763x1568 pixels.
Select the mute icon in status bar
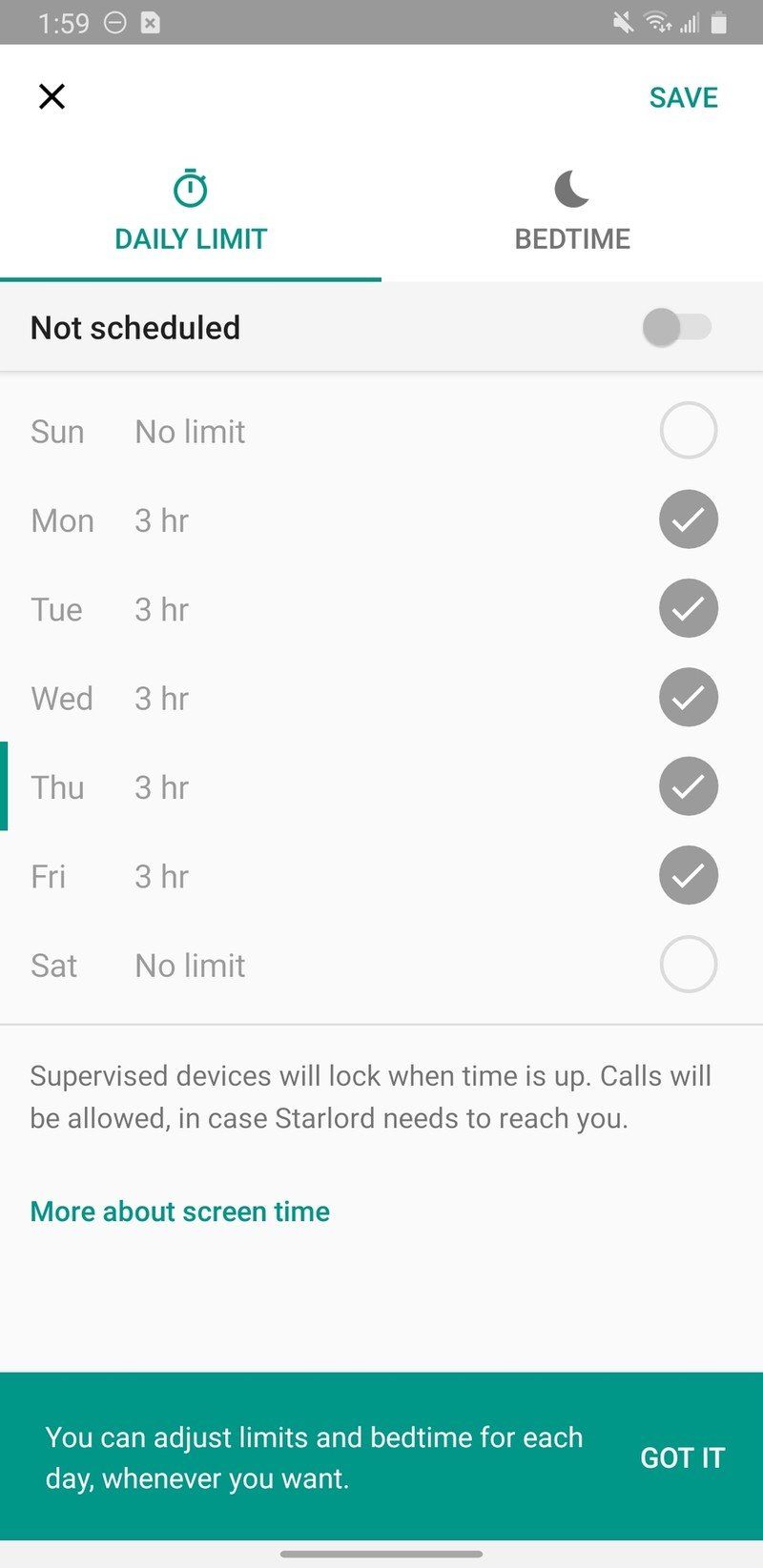tap(621, 21)
